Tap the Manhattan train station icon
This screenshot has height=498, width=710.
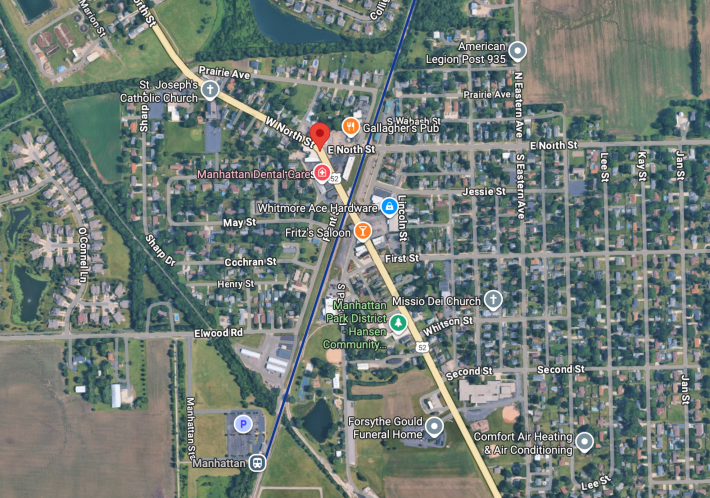[x=258, y=463]
